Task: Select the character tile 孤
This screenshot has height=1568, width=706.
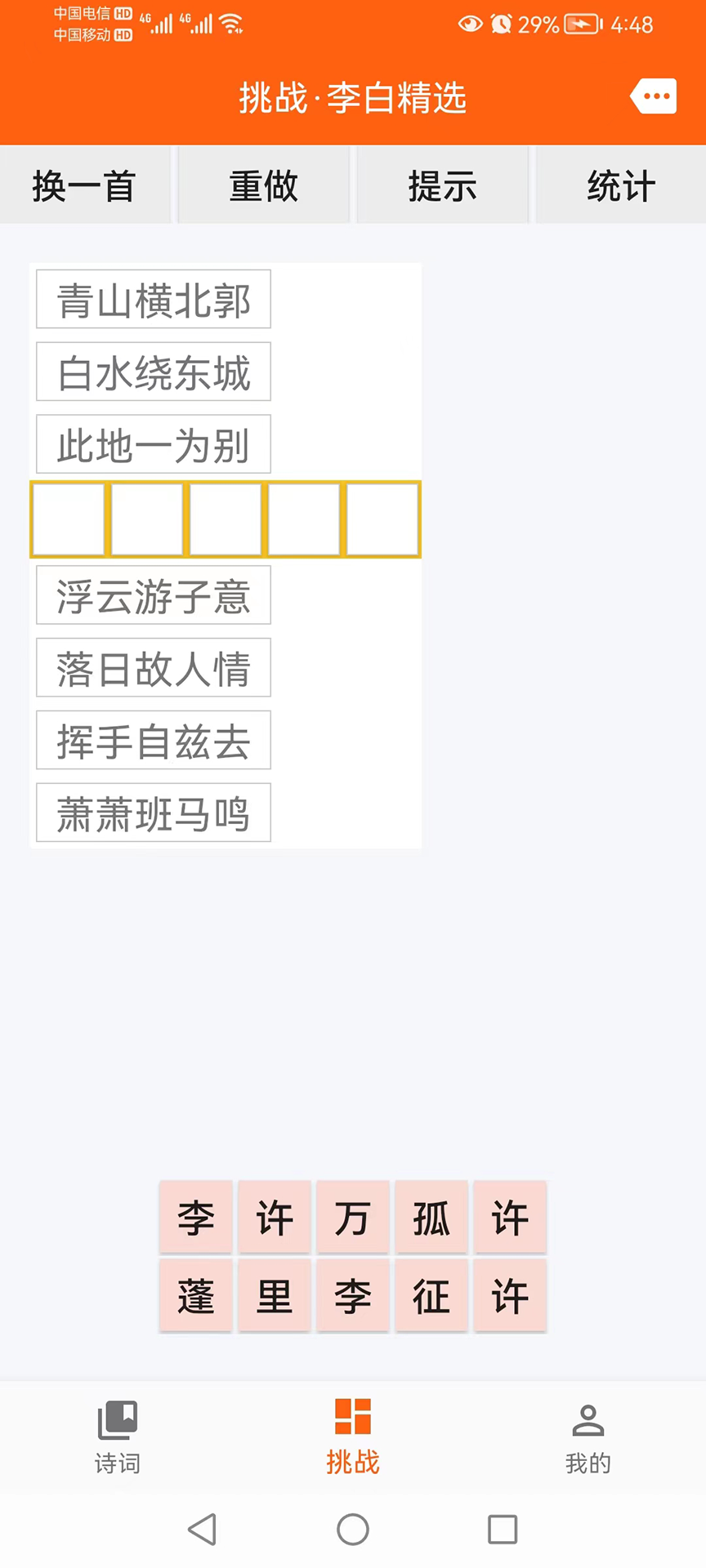Action: [431, 1218]
